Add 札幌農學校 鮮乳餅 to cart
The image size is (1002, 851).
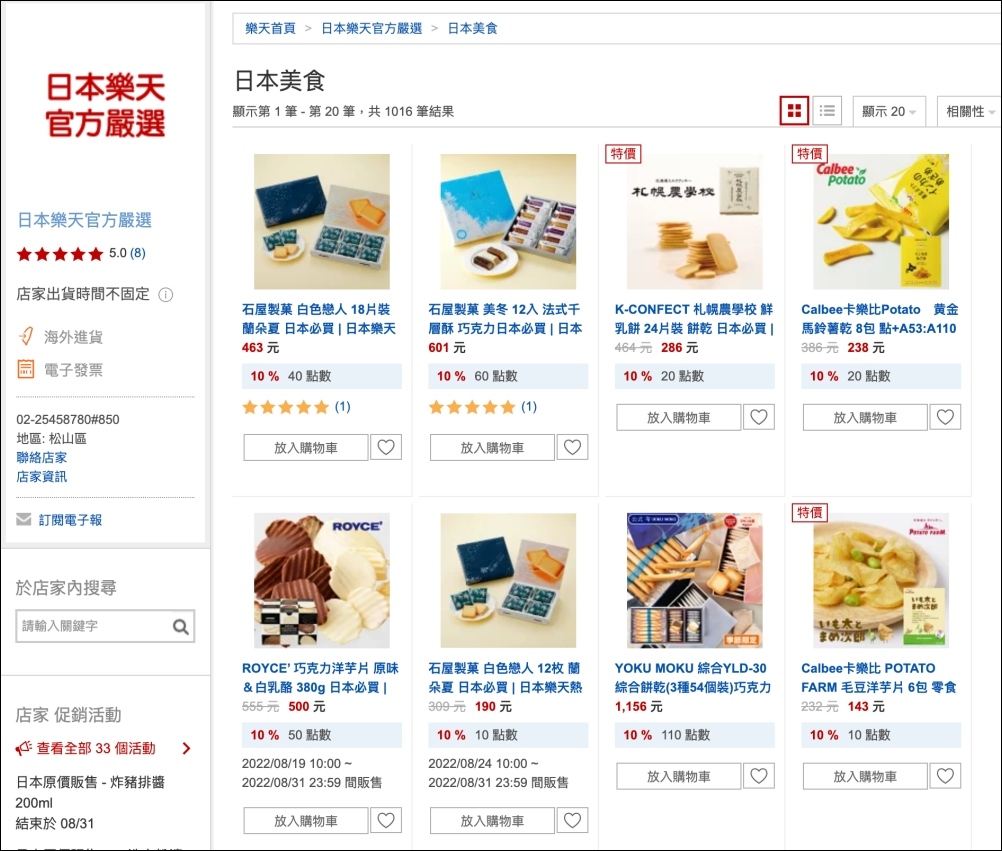tap(679, 417)
